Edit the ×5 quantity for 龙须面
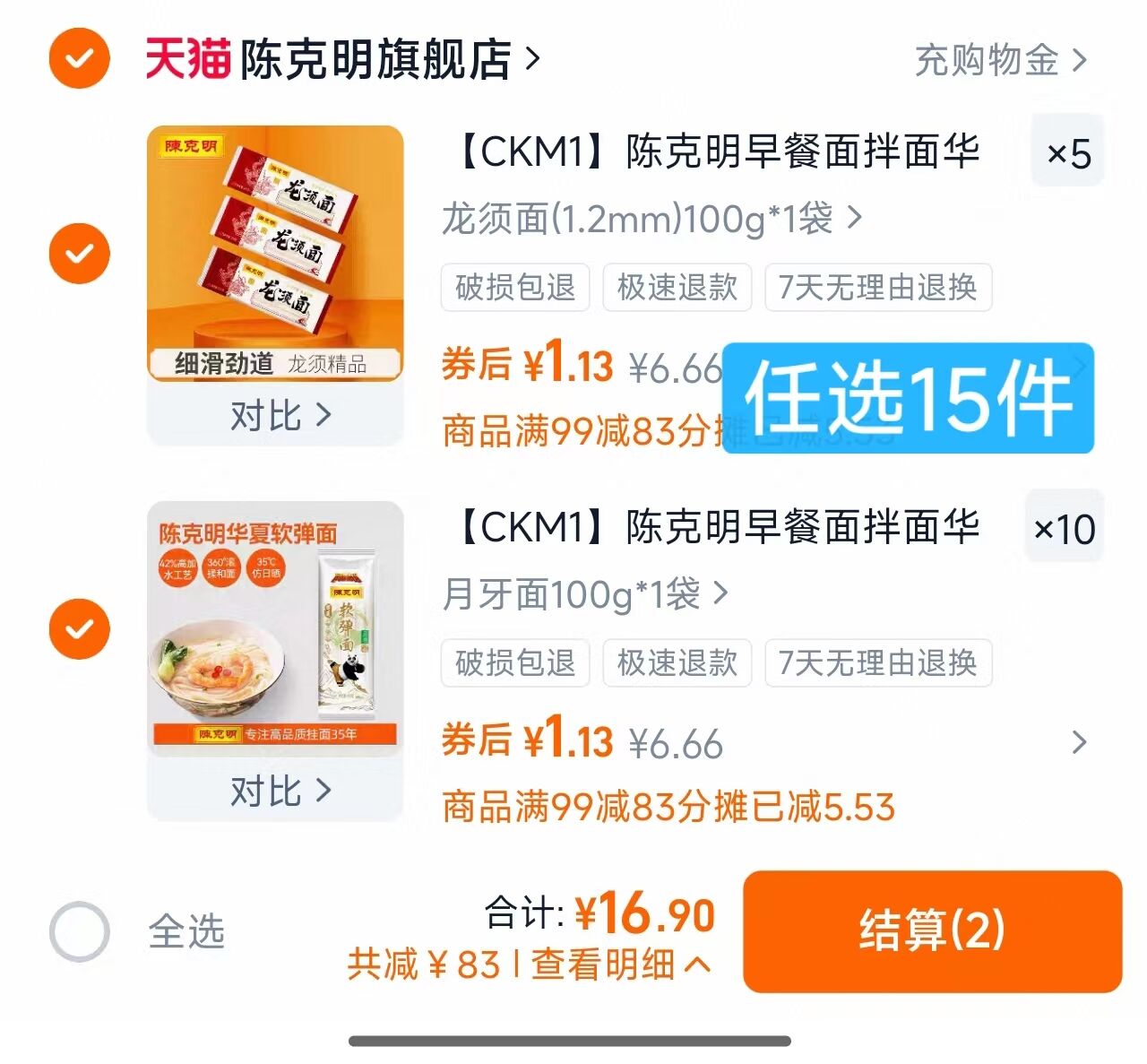This screenshot has height=1064, width=1147. click(1067, 153)
